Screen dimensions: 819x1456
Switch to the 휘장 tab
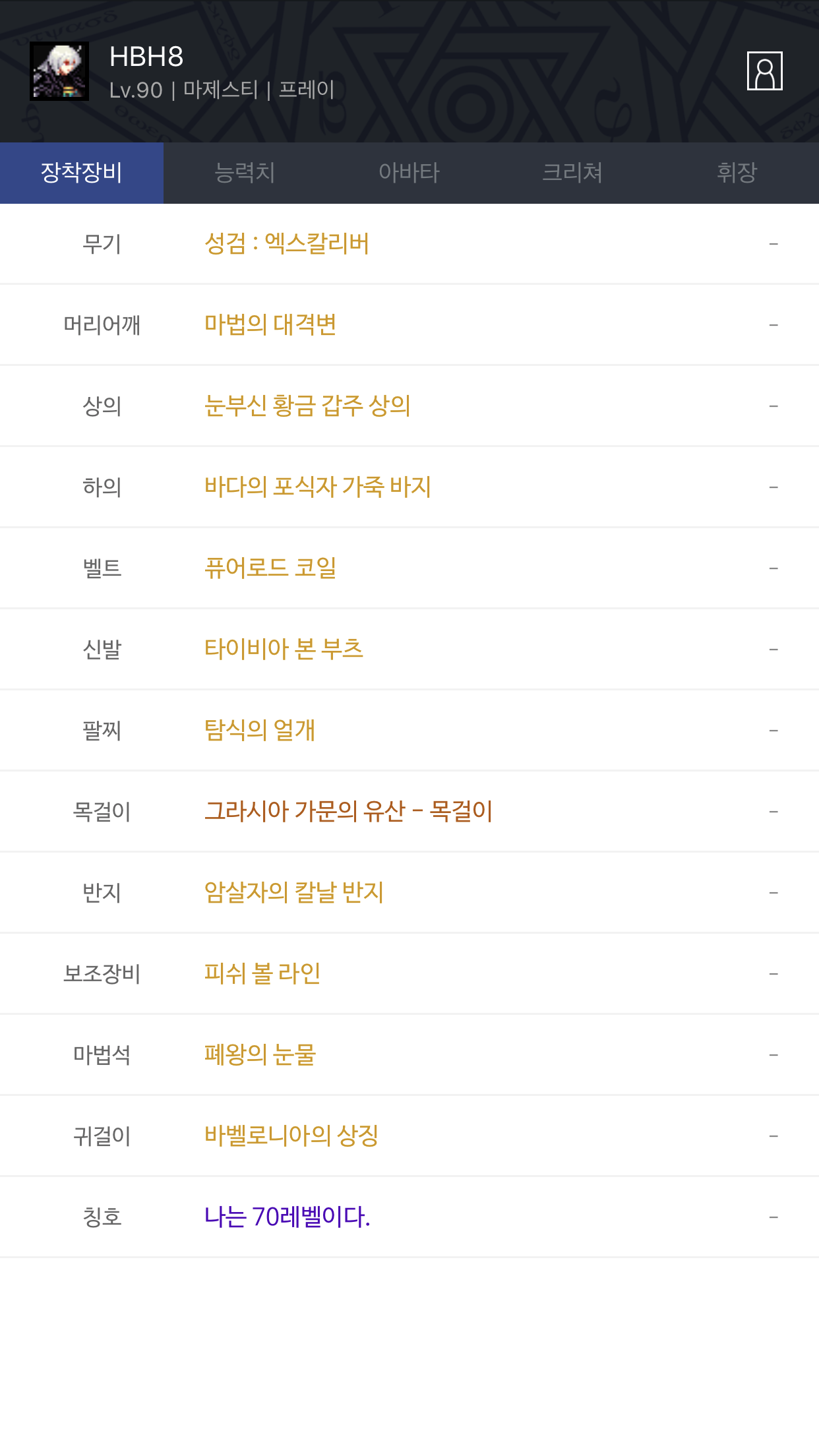point(737,173)
